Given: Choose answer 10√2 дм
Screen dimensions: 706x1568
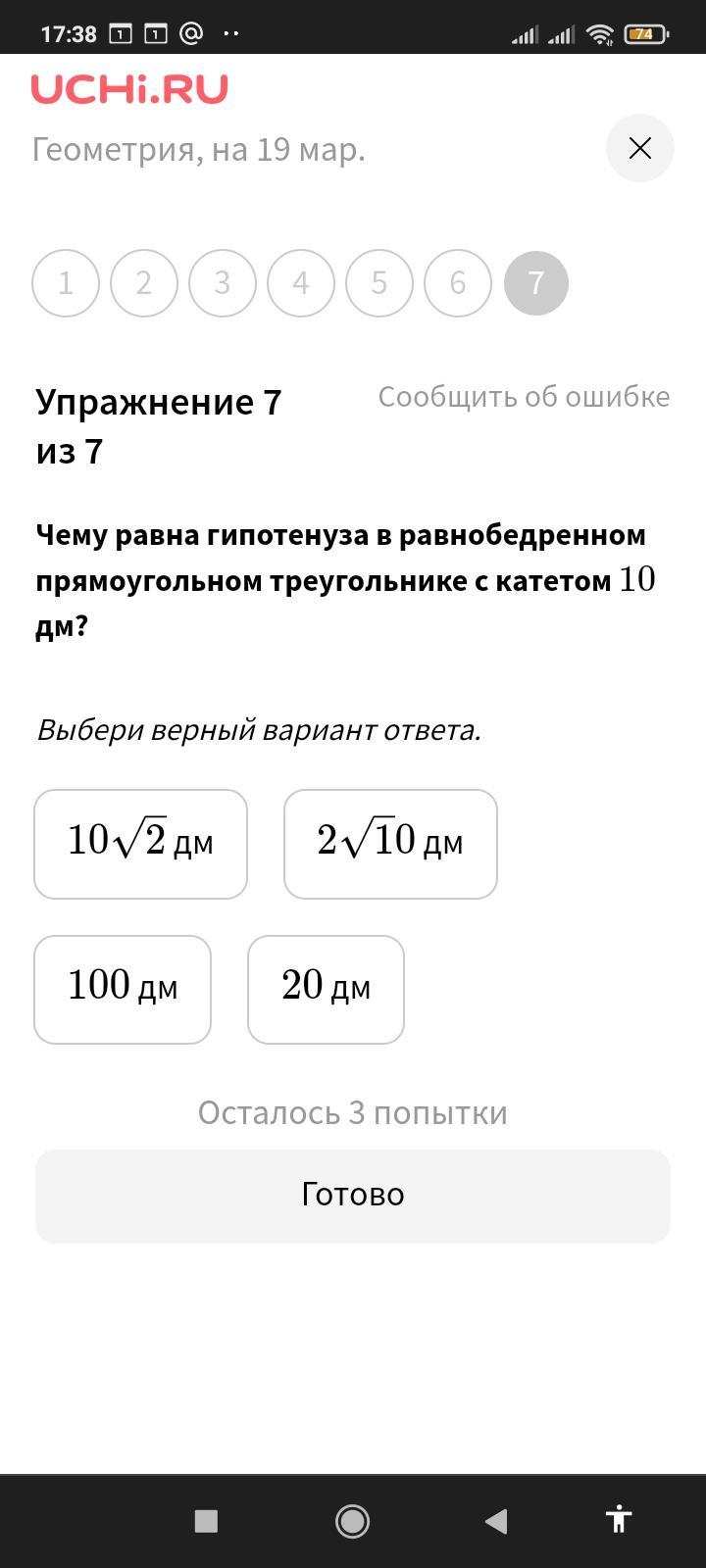Looking at the screenshot, I should point(140,844).
